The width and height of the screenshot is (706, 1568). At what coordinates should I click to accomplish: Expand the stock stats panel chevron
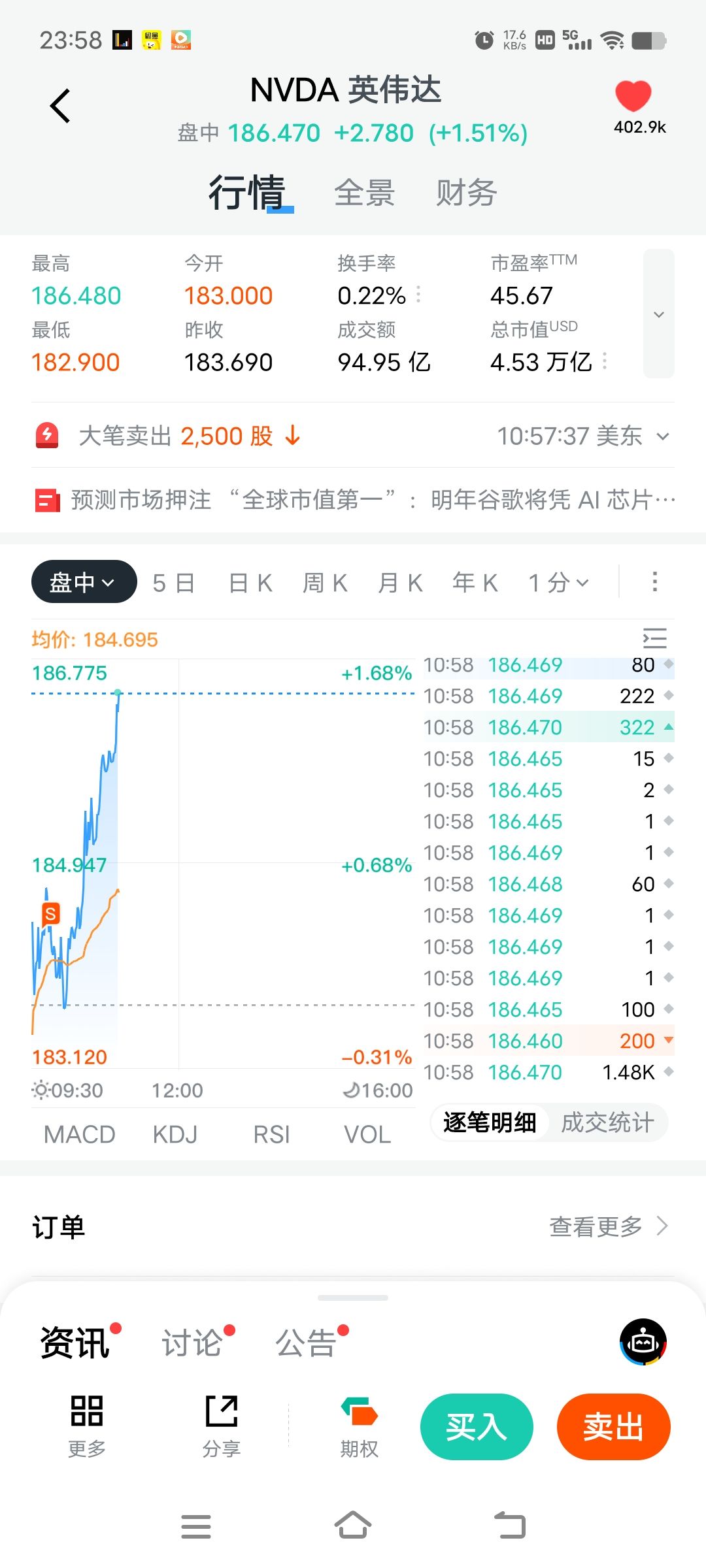pyautogui.click(x=658, y=314)
